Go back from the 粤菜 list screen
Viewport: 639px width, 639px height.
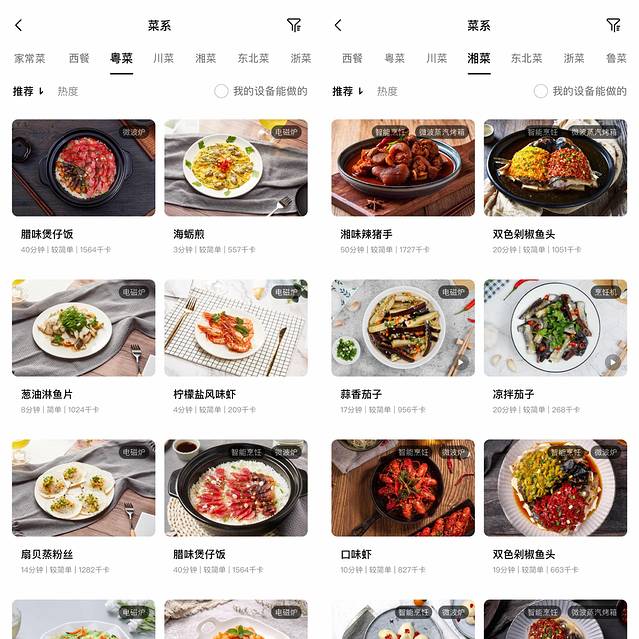[x=18, y=25]
